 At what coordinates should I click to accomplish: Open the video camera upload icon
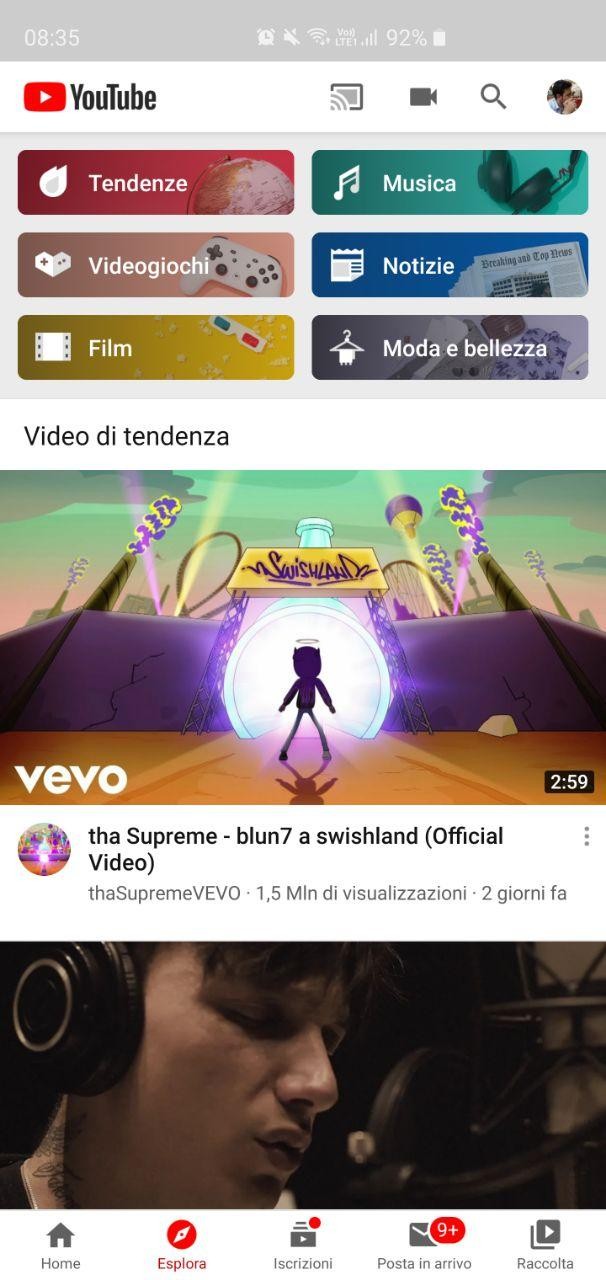coord(423,97)
